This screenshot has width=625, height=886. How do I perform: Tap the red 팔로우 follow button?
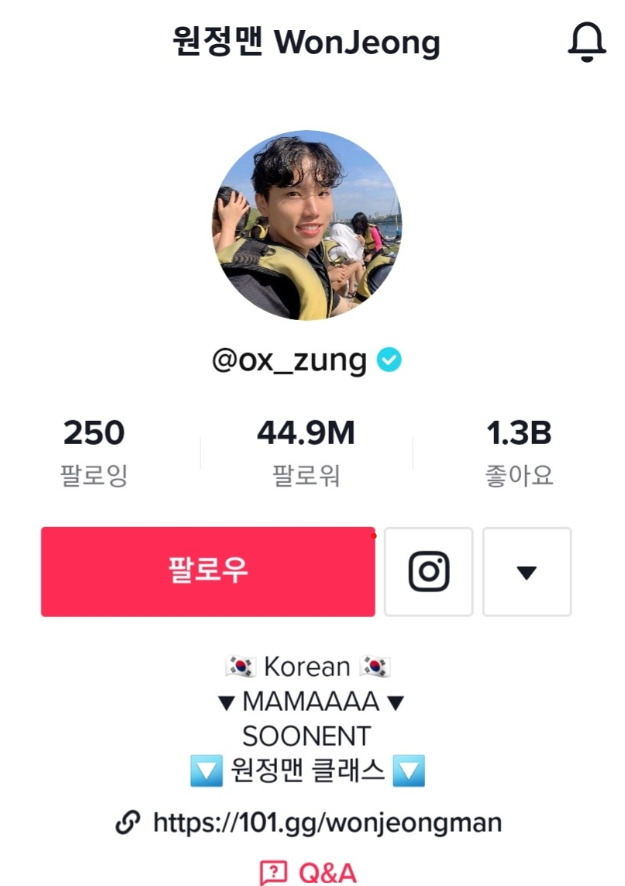click(x=208, y=572)
